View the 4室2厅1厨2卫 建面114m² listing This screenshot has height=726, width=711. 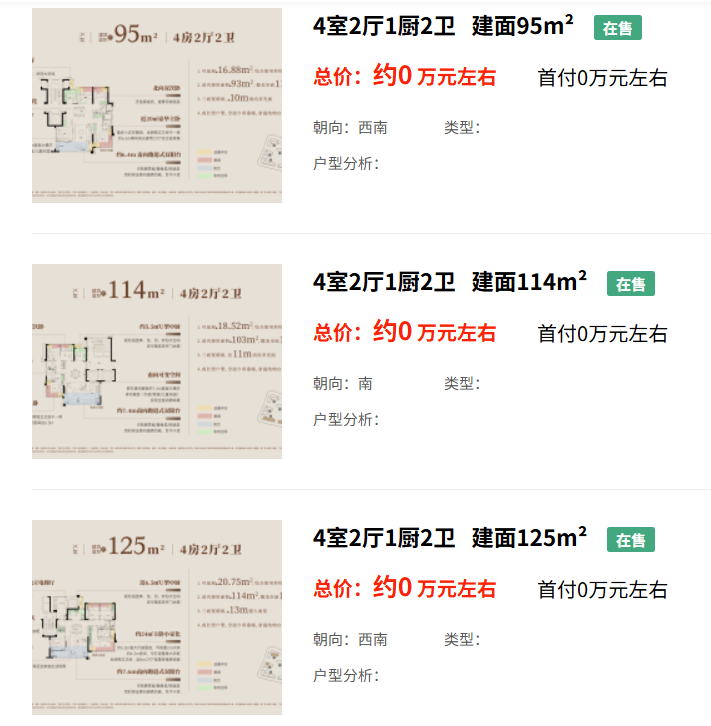450,283
